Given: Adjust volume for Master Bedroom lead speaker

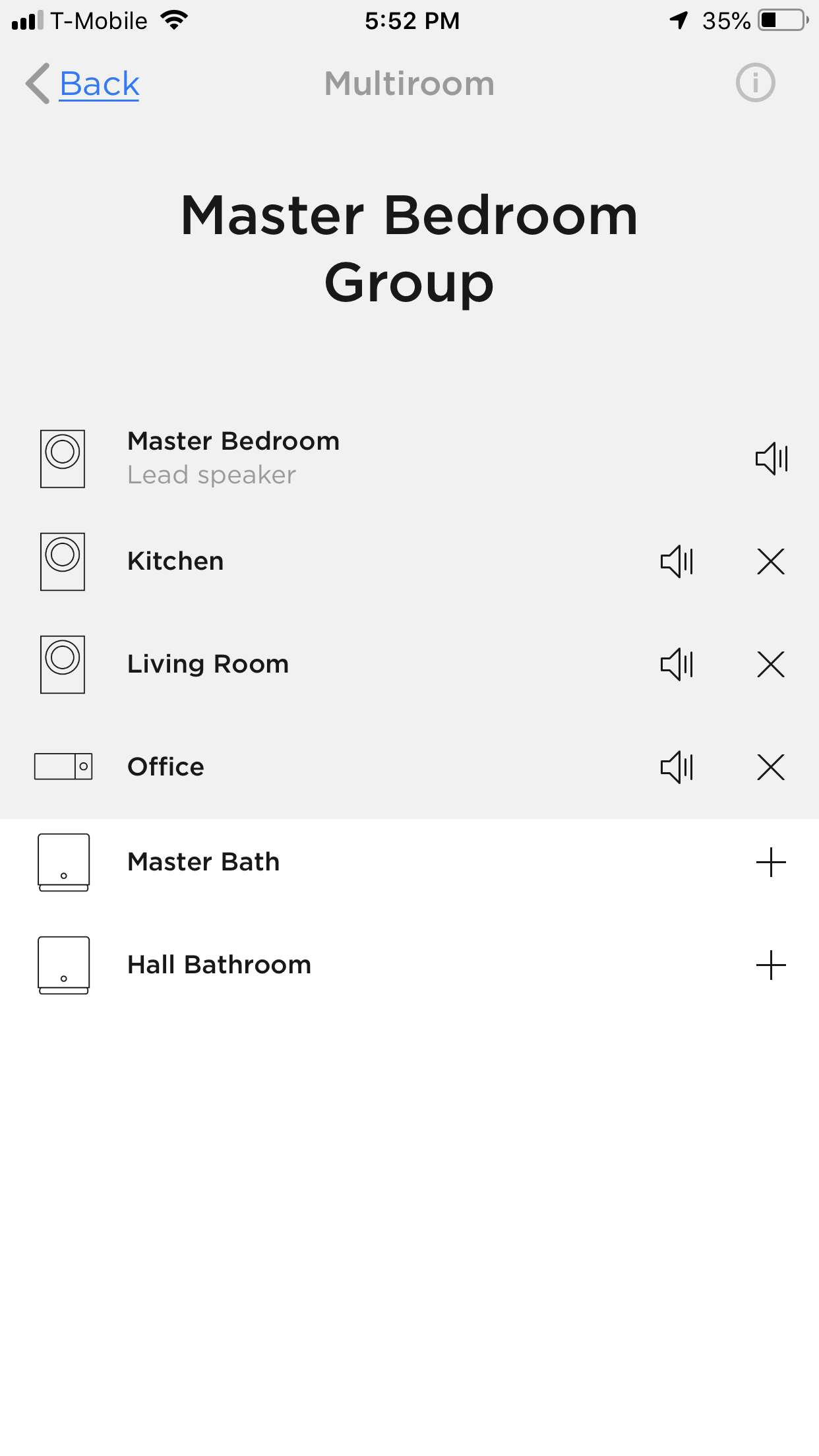Looking at the screenshot, I should [x=771, y=458].
